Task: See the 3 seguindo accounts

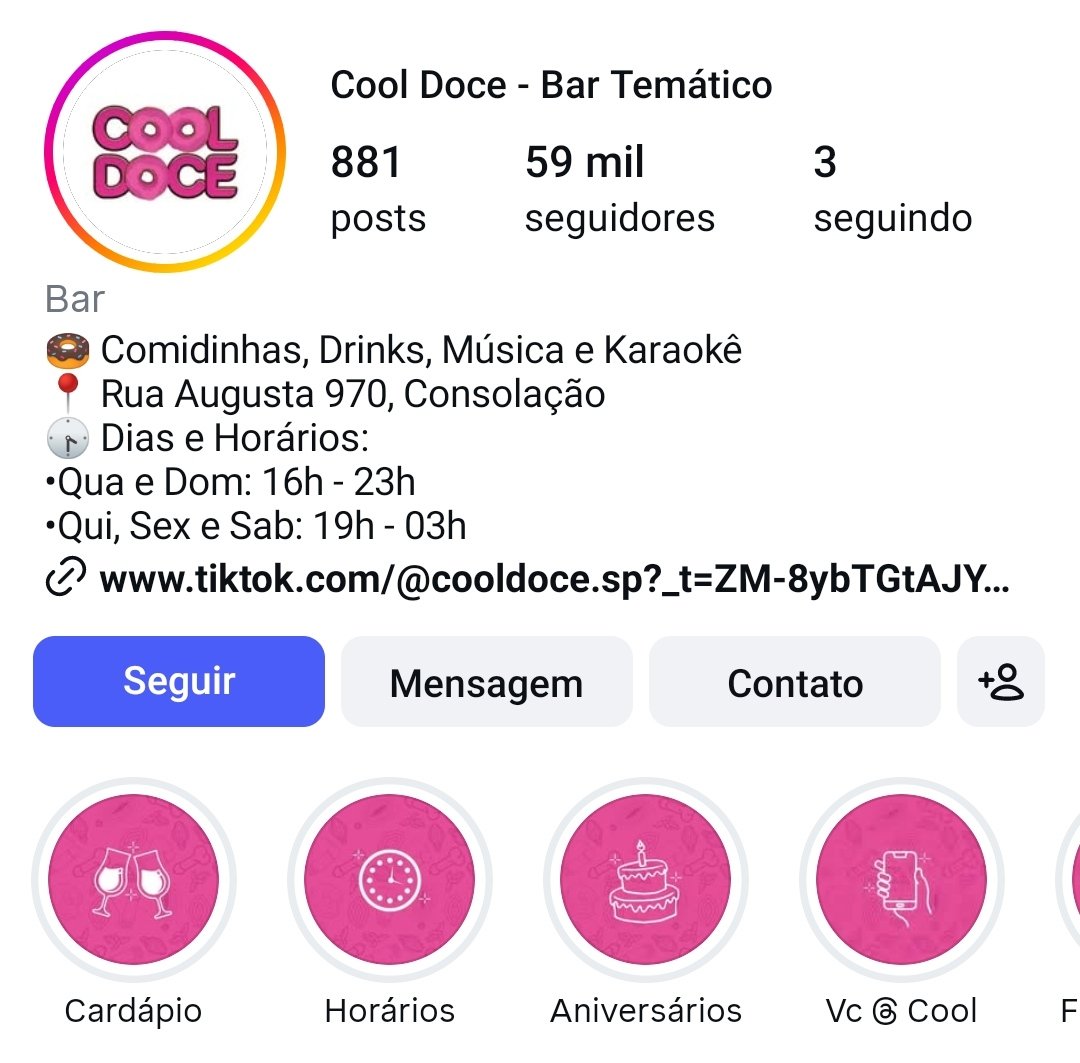Action: (x=892, y=188)
